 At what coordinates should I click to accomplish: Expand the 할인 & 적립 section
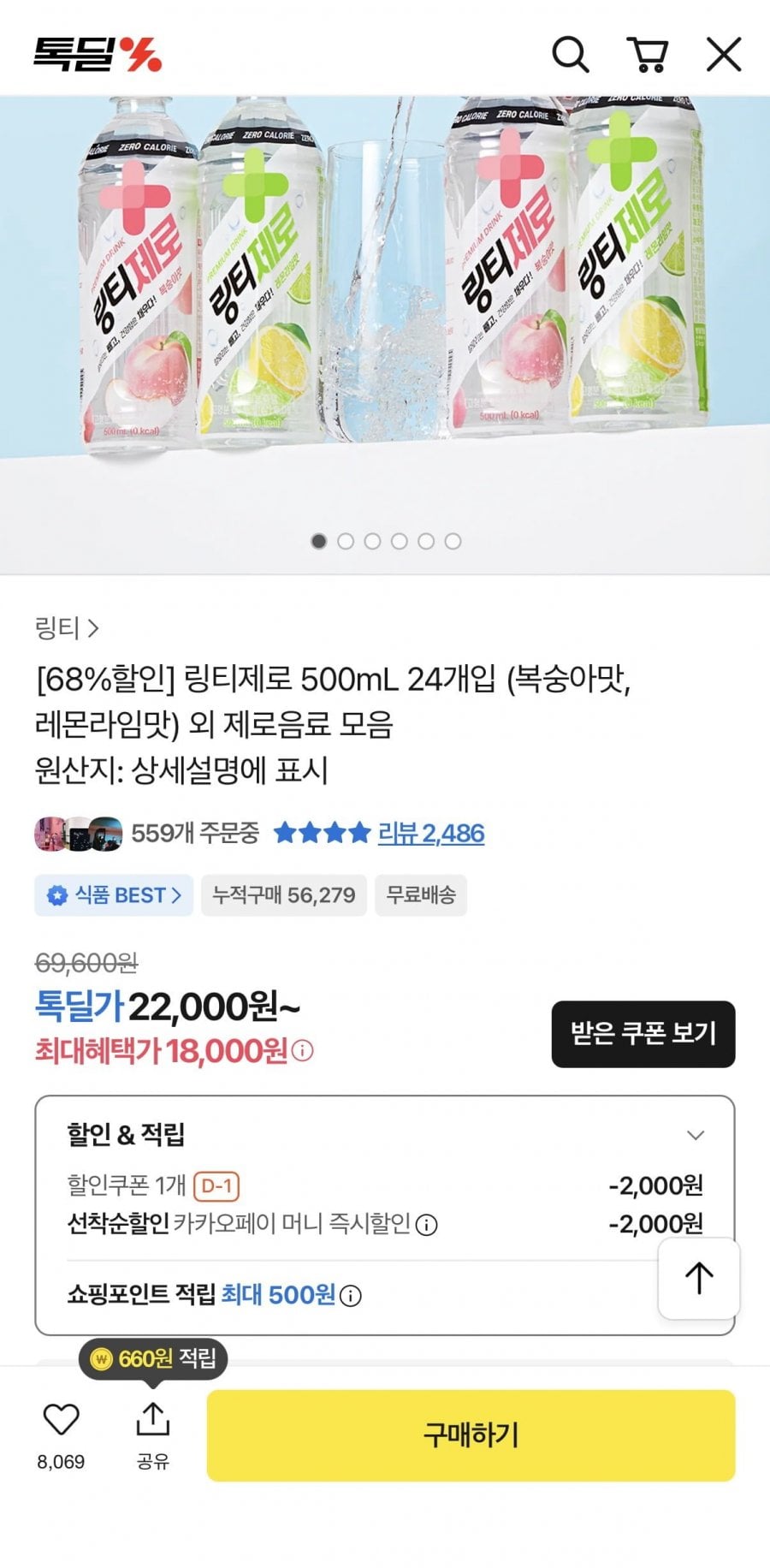tap(696, 1135)
